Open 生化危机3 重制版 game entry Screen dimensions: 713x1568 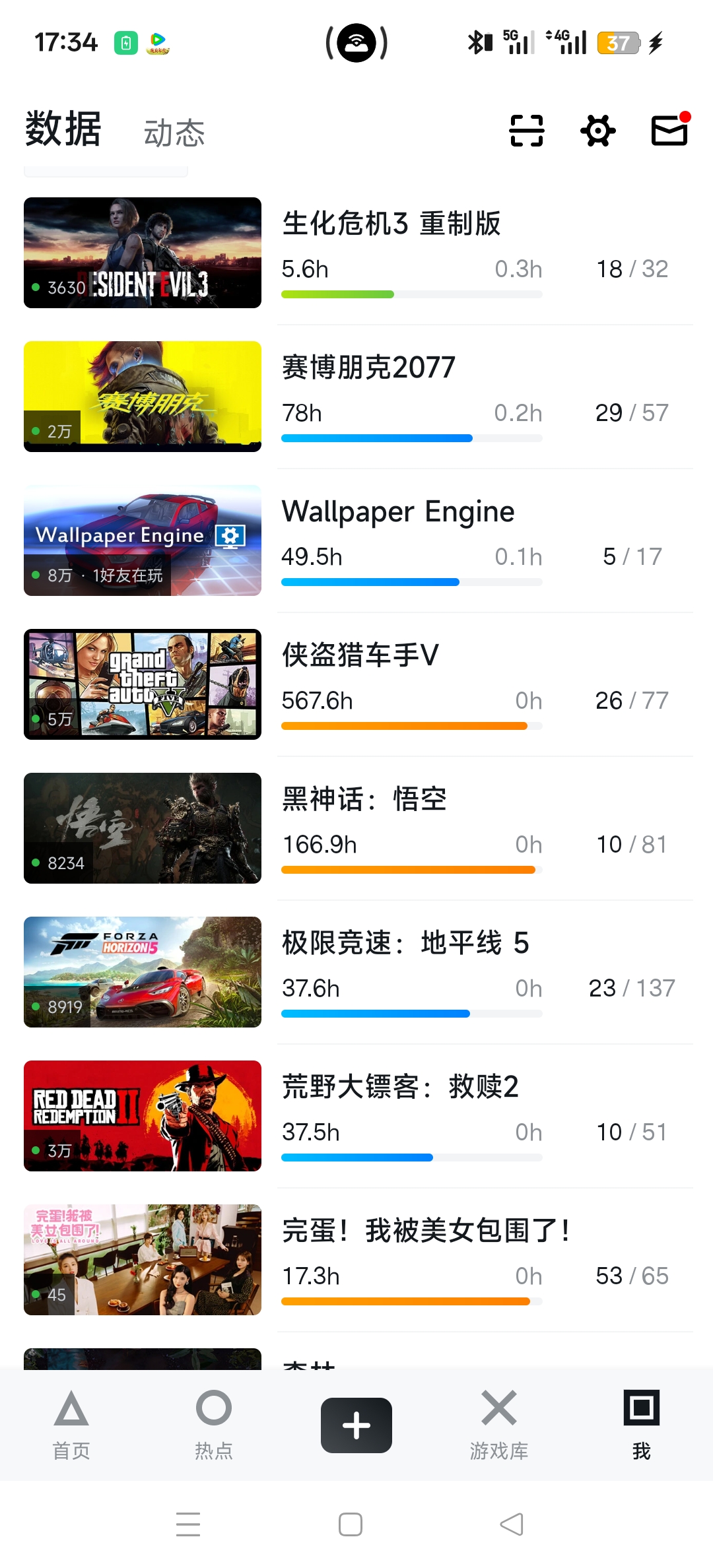coord(391,224)
